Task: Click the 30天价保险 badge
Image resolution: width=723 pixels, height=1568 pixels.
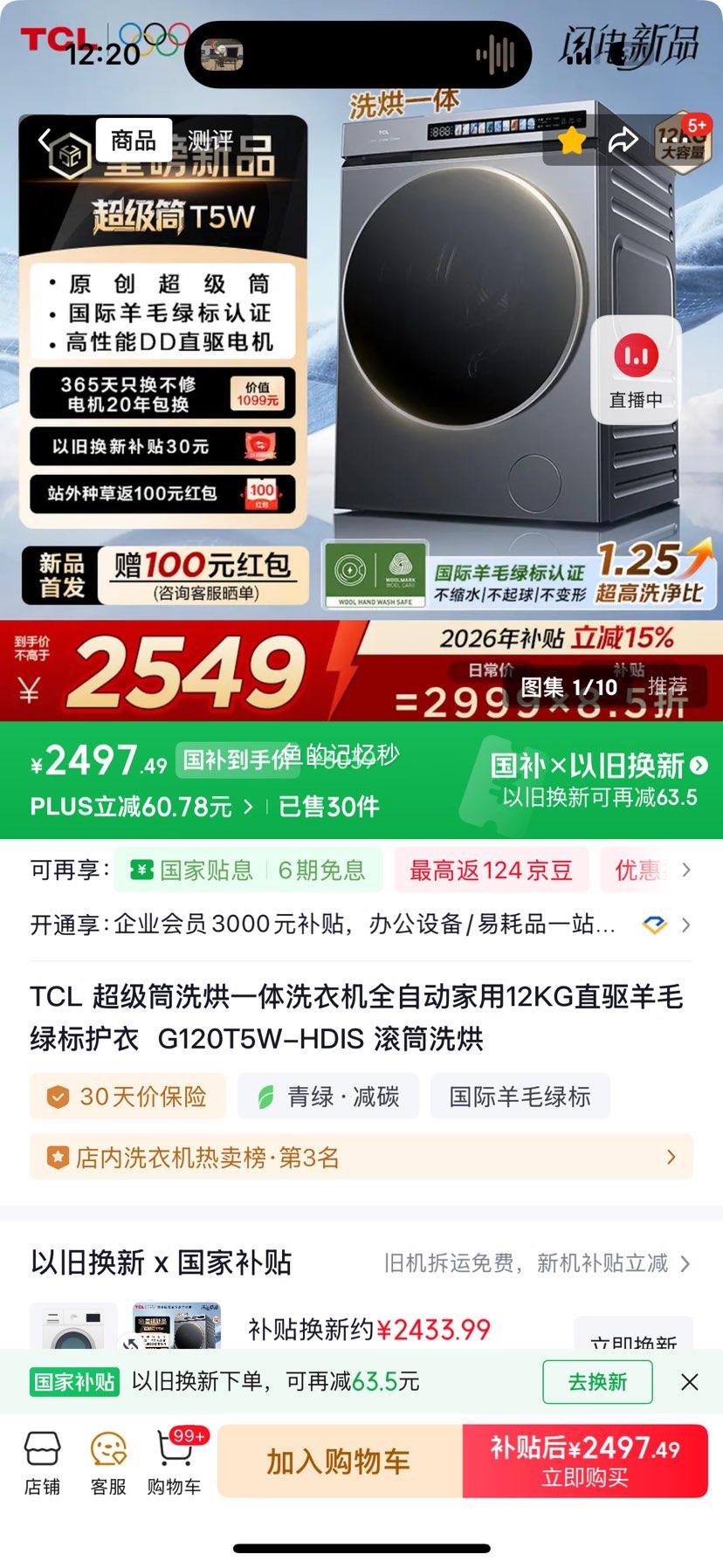Action: coord(127,1097)
